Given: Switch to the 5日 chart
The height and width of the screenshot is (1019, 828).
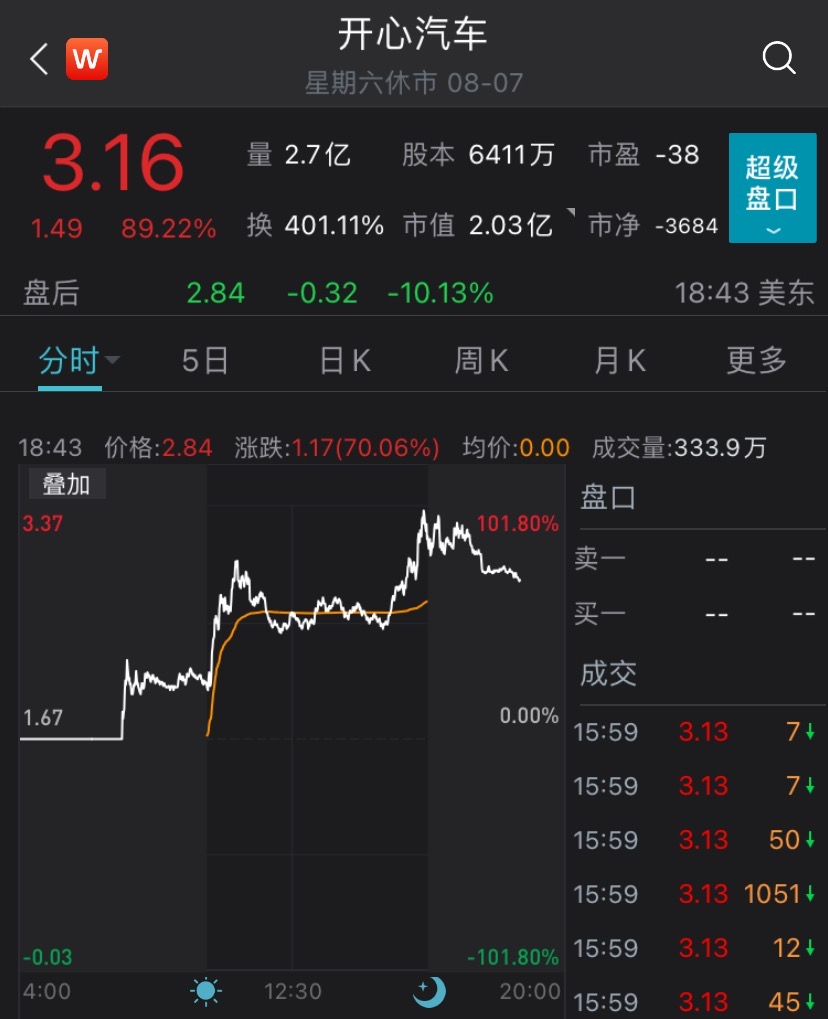Looking at the screenshot, I should click(206, 361).
